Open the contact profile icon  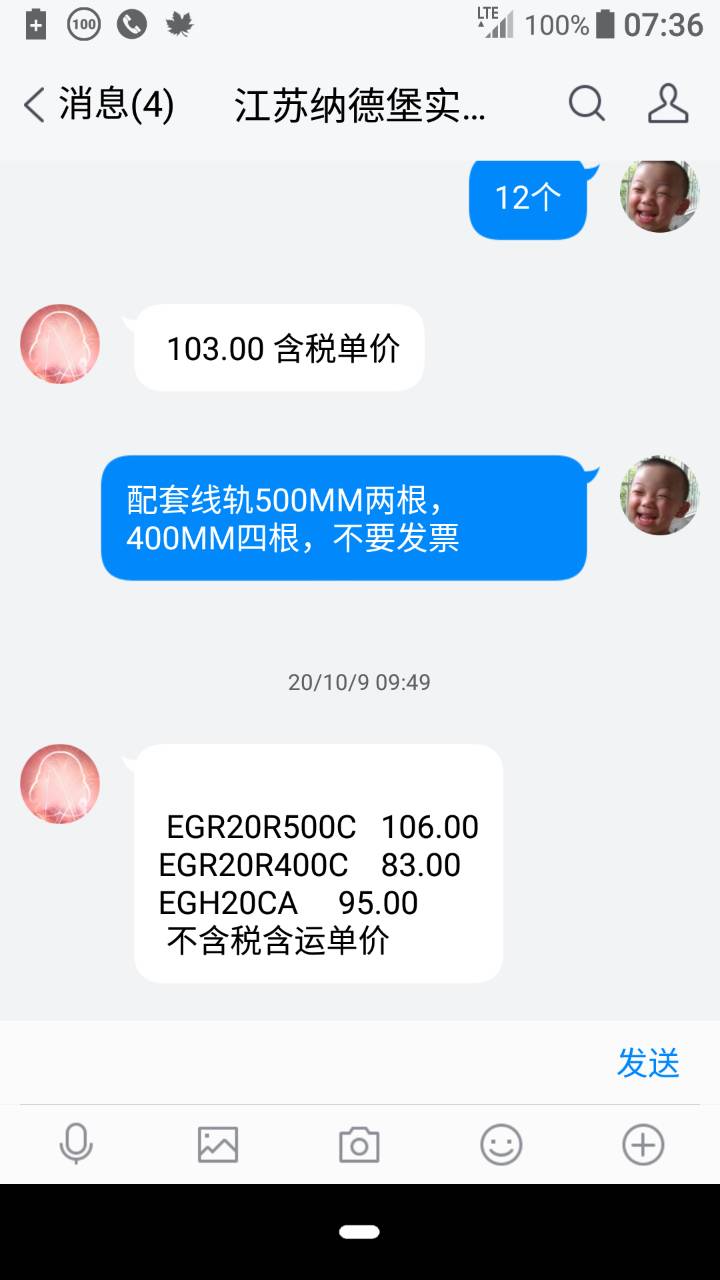click(x=668, y=103)
